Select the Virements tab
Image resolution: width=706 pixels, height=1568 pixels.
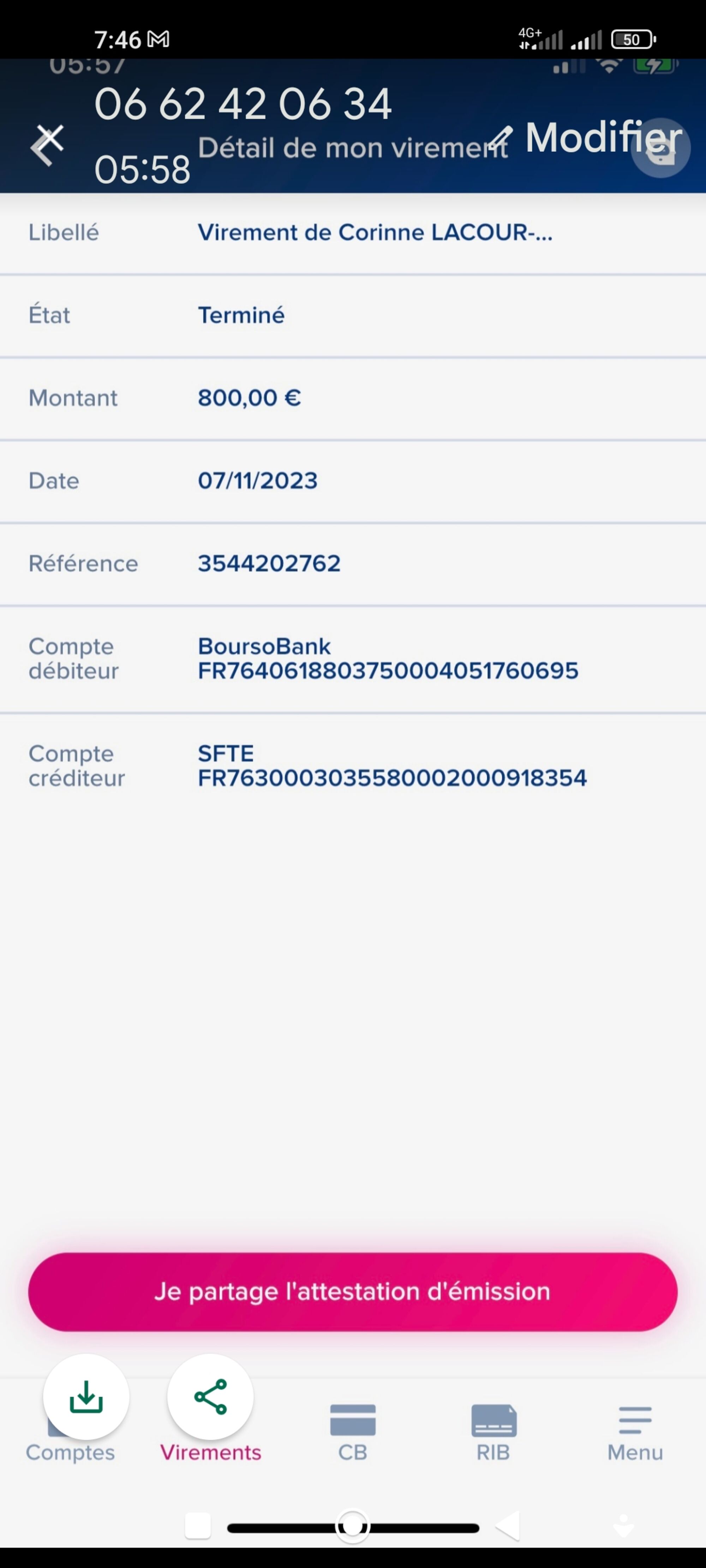(x=210, y=1451)
